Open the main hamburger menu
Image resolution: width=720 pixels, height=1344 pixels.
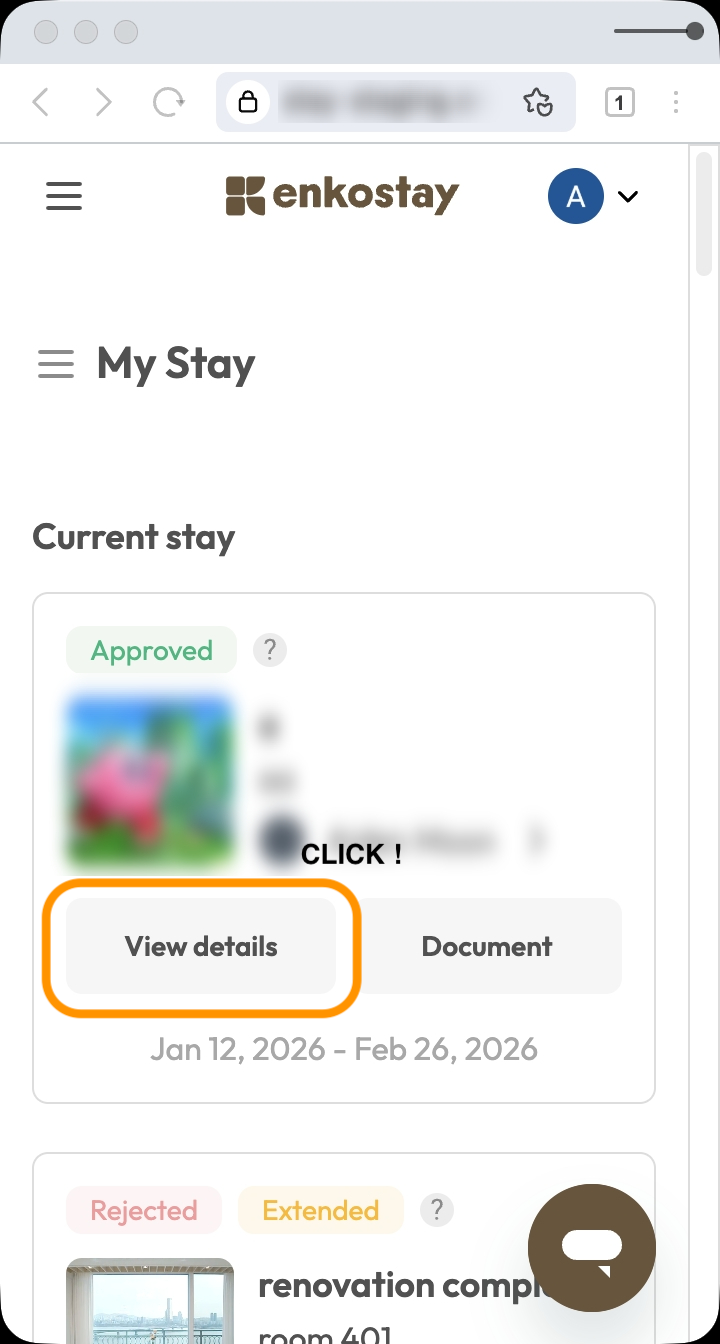click(x=64, y=196)
